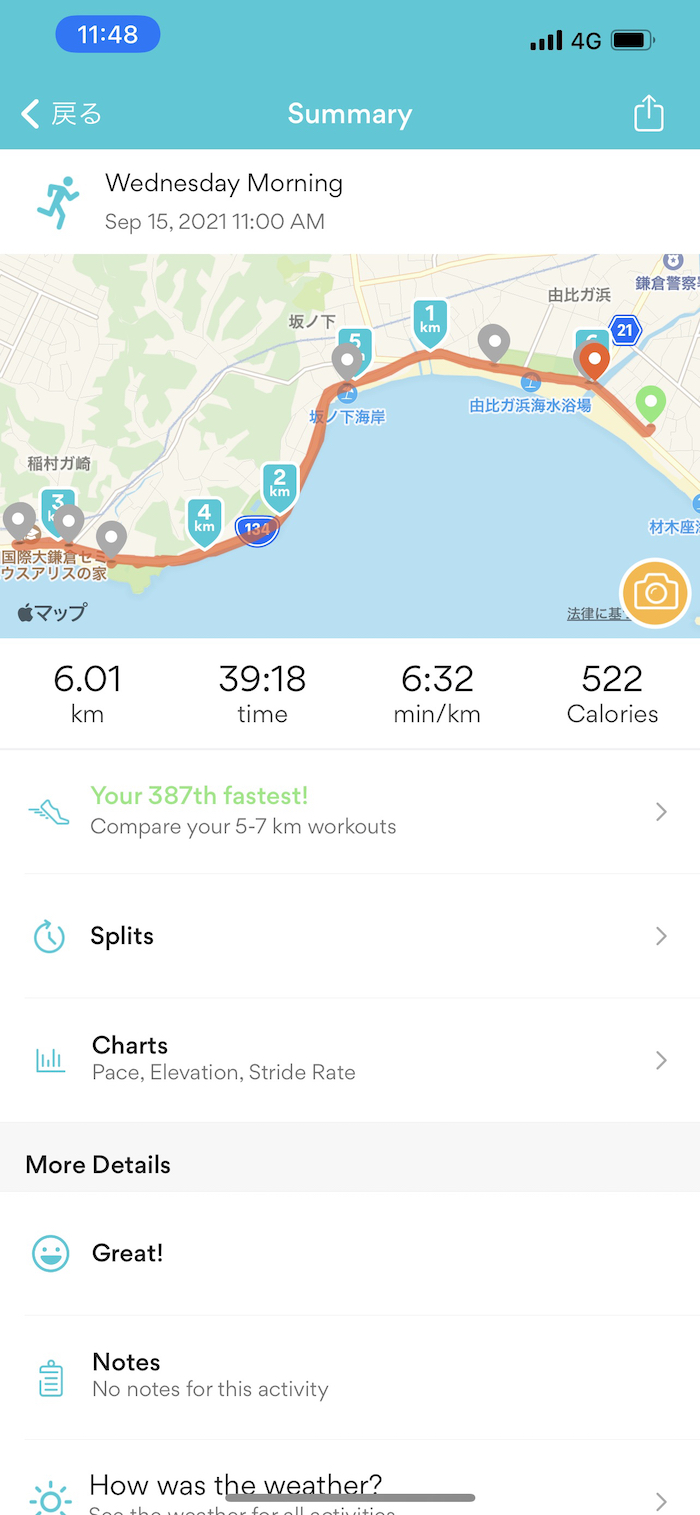The width and height of the screenshot is (700, 1515).
Task: Go back using the 戻る button
Action: coord(62,114)
